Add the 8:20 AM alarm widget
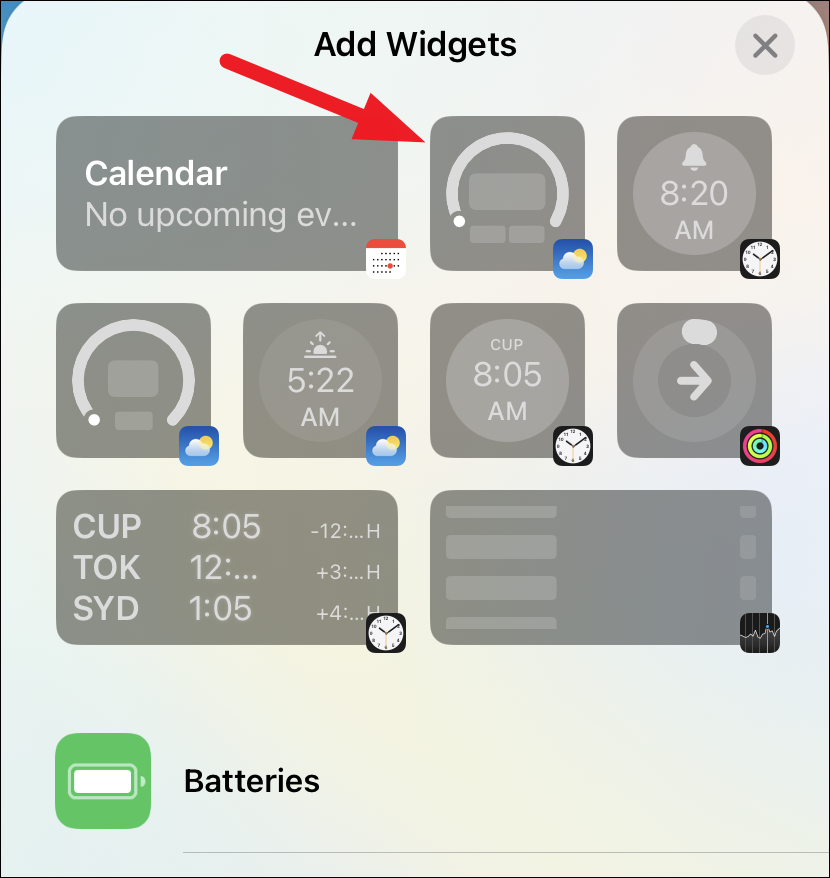 [x=694, y=193]
